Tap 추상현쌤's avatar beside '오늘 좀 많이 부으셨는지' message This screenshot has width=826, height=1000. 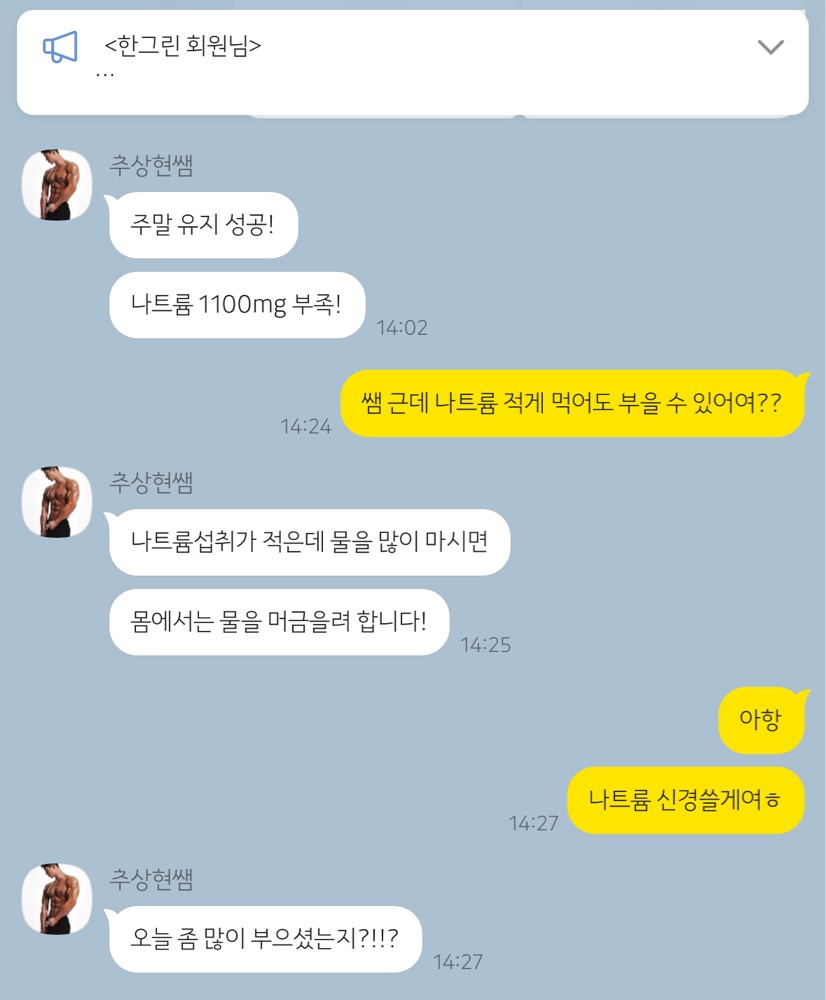[57, 899]
